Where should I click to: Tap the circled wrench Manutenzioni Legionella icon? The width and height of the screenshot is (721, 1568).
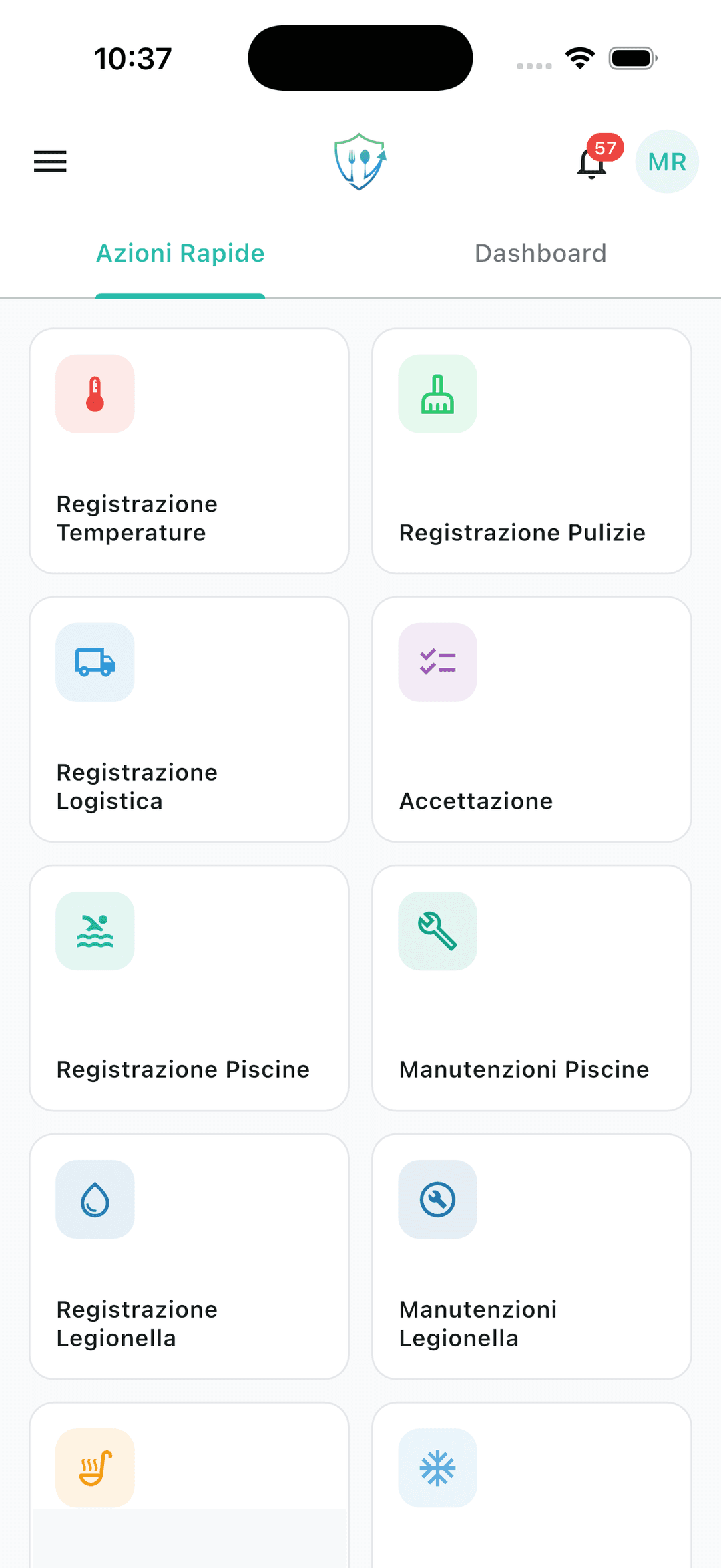(x=437, y=1199)
